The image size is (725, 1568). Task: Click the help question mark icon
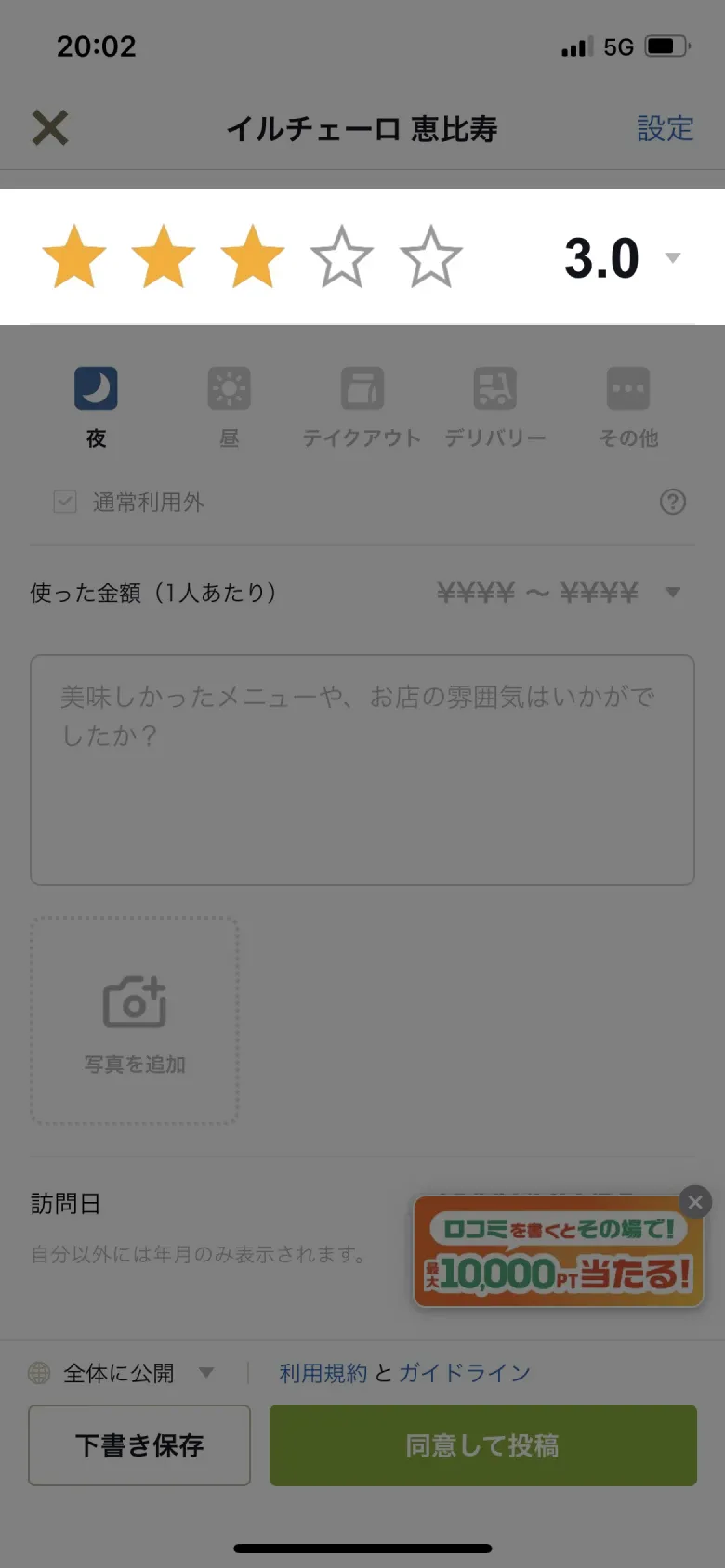(x=673, y=502)
